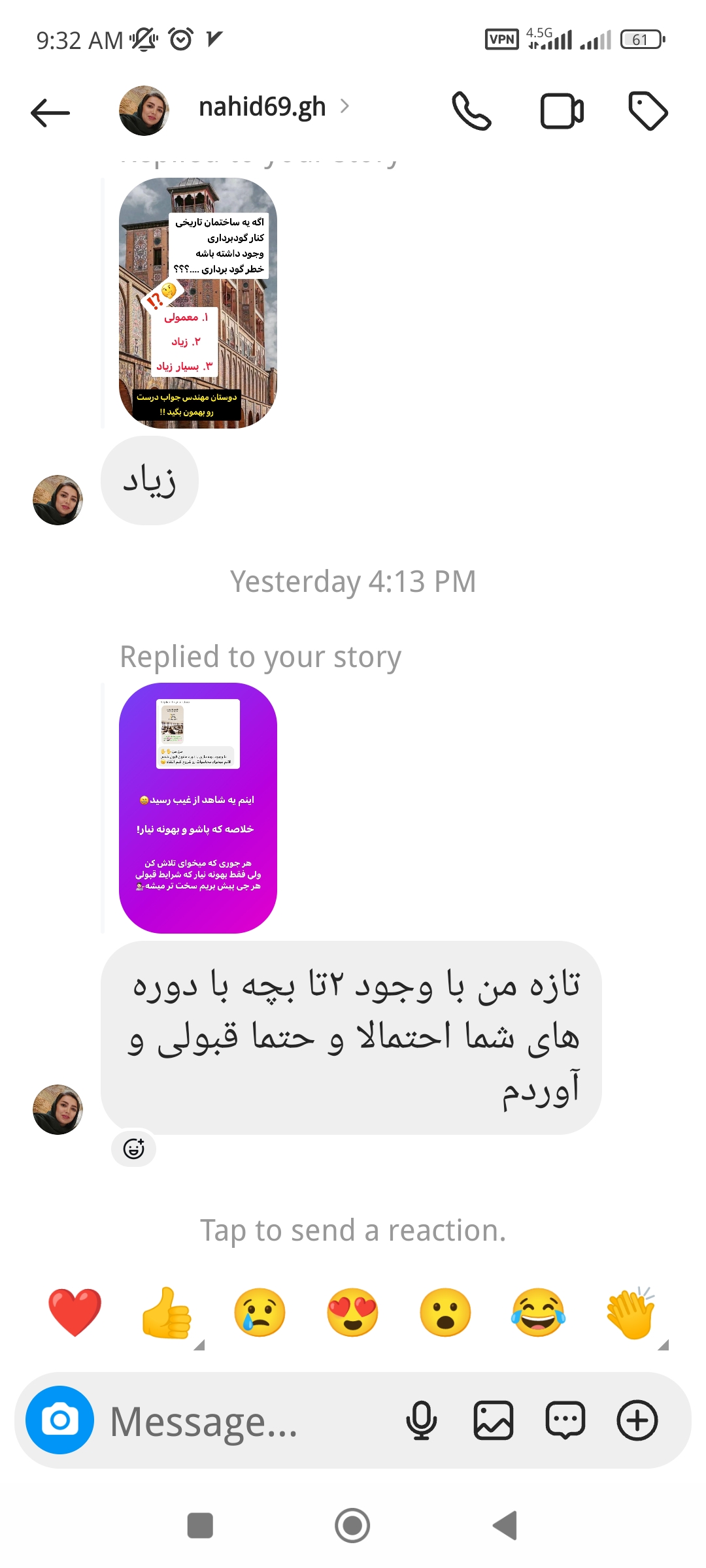The height and width of the screenshot is (1568, 706).
Task: React with the crying face
Action: pos(260,1313)
